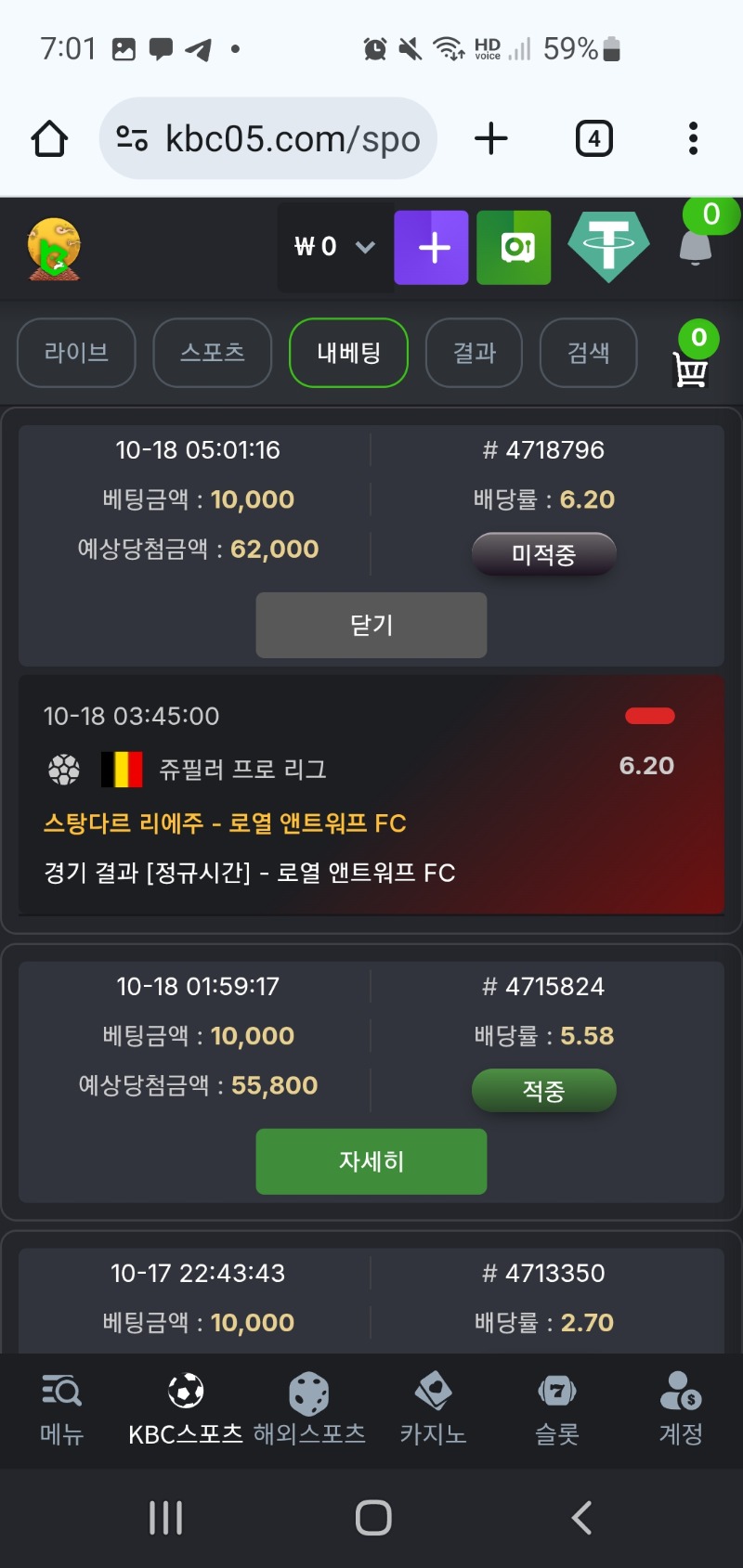The width and height of the screenshot is (743, 1568).
Task: Show the open tabs switcher
Action: [593, 139]
